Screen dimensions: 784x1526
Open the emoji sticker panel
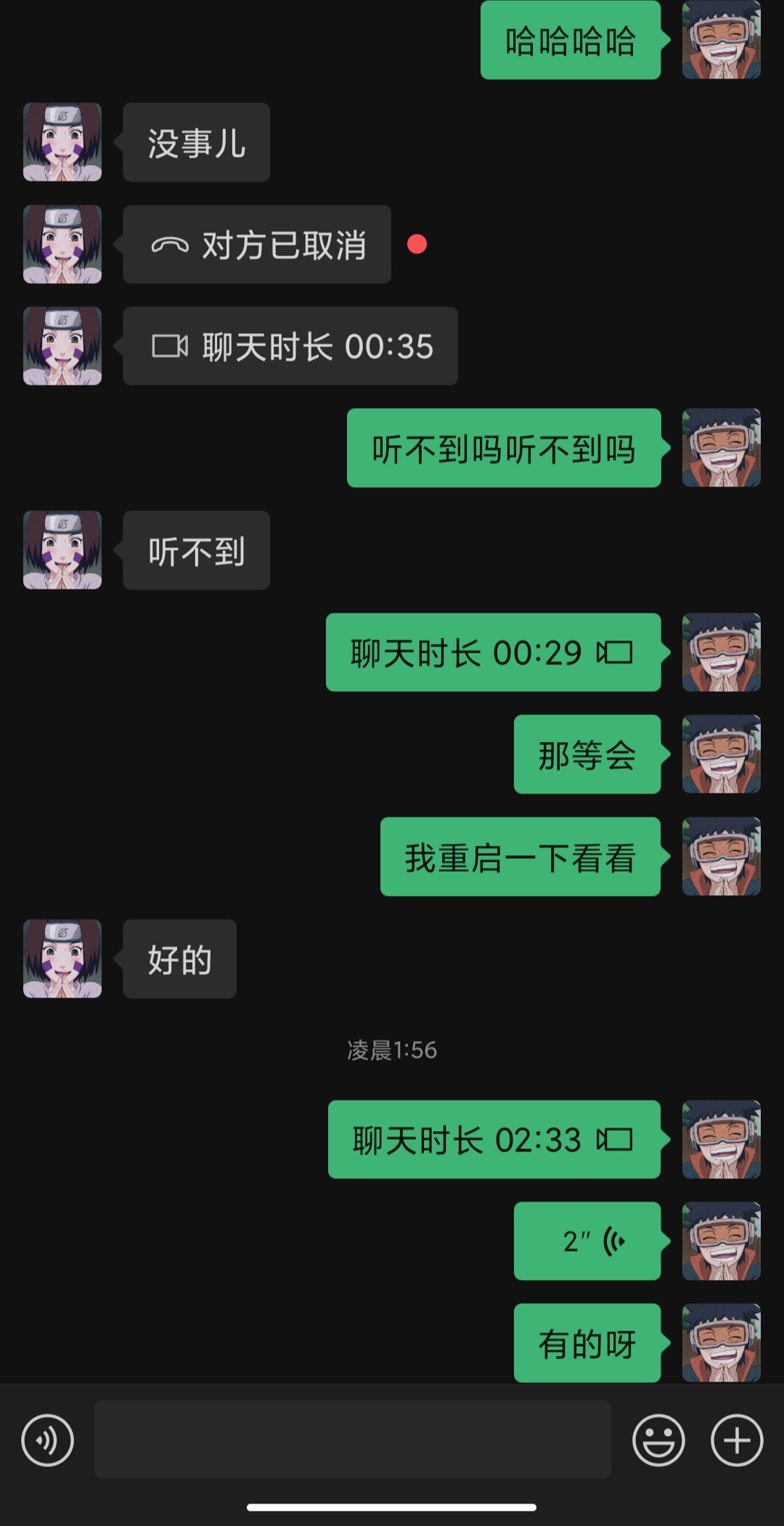[x=658, y=1440]
